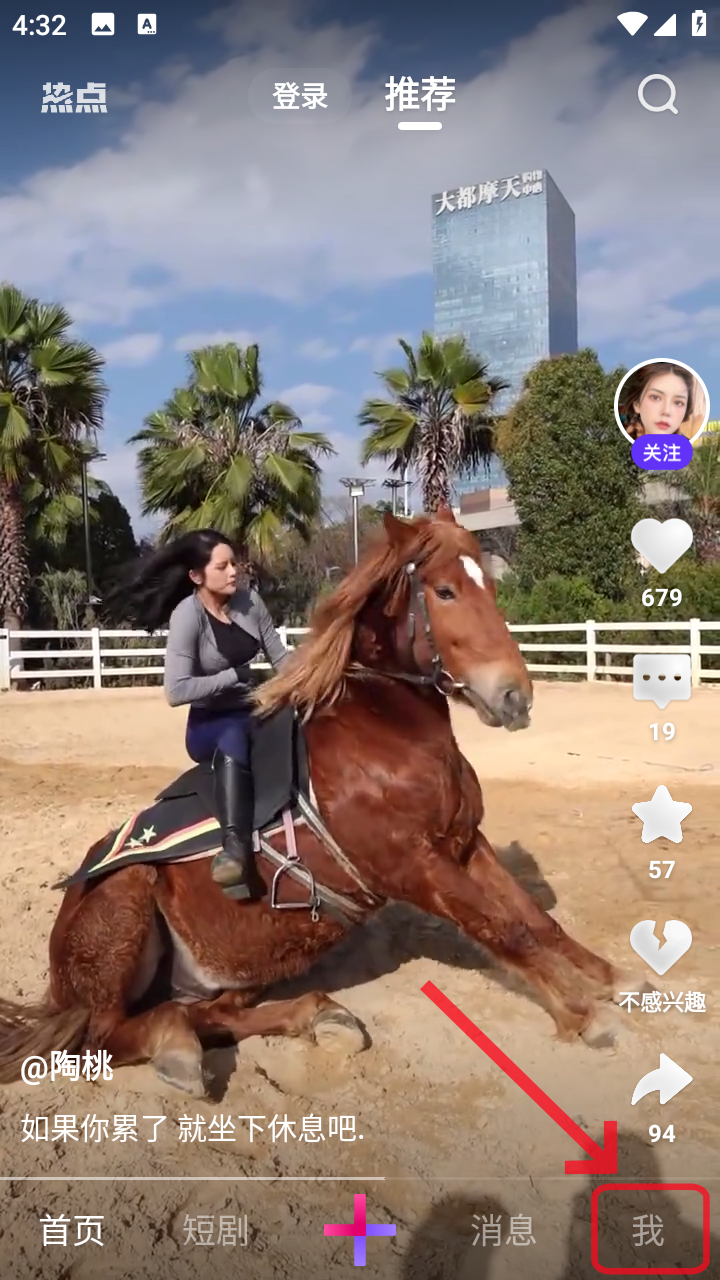Viewport: 720px width, 1280px height.
Task: Follow 陶桃 via the 关注 button
Action: coord(661,453)
